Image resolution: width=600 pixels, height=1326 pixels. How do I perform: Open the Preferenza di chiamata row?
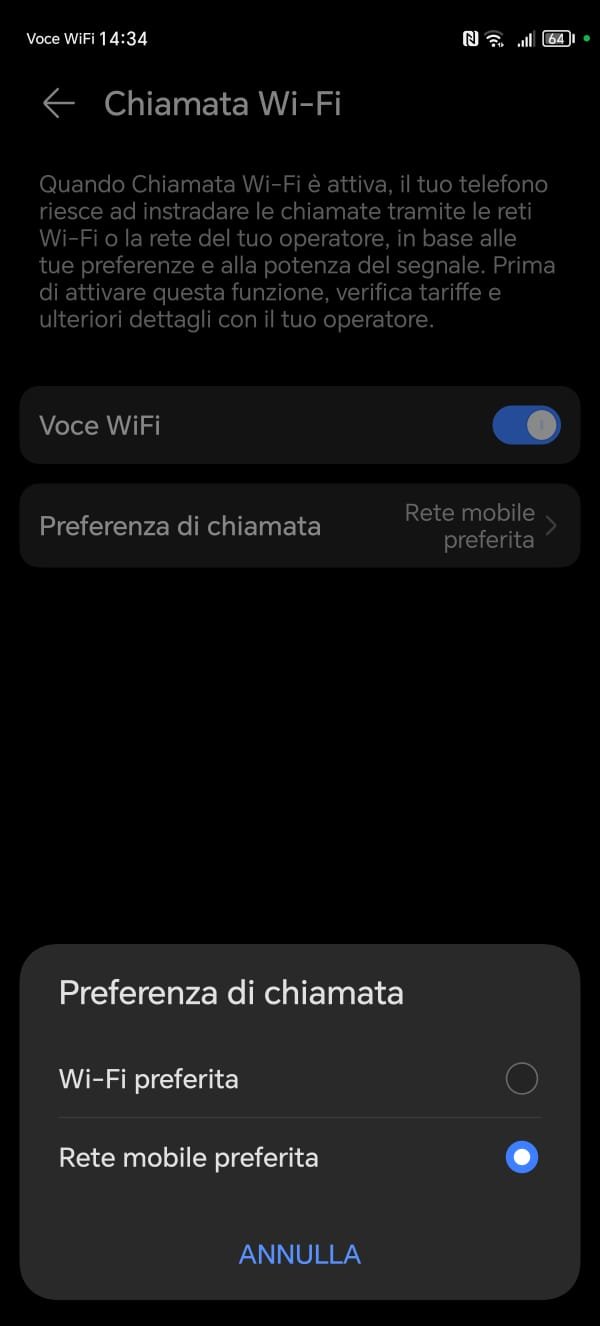click(x=299, y=526)
